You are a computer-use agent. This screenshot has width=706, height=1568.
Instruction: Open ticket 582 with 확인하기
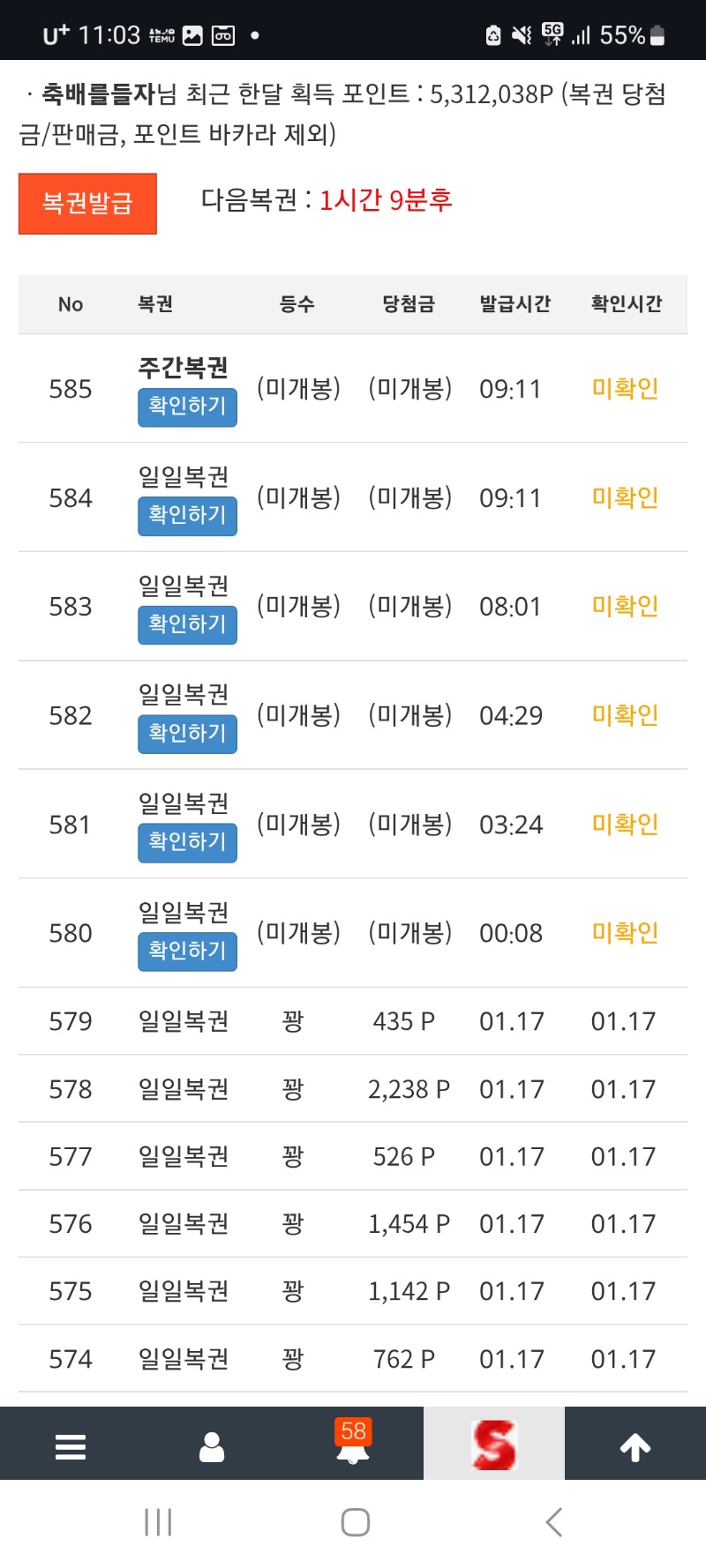[x=187, y=734]
